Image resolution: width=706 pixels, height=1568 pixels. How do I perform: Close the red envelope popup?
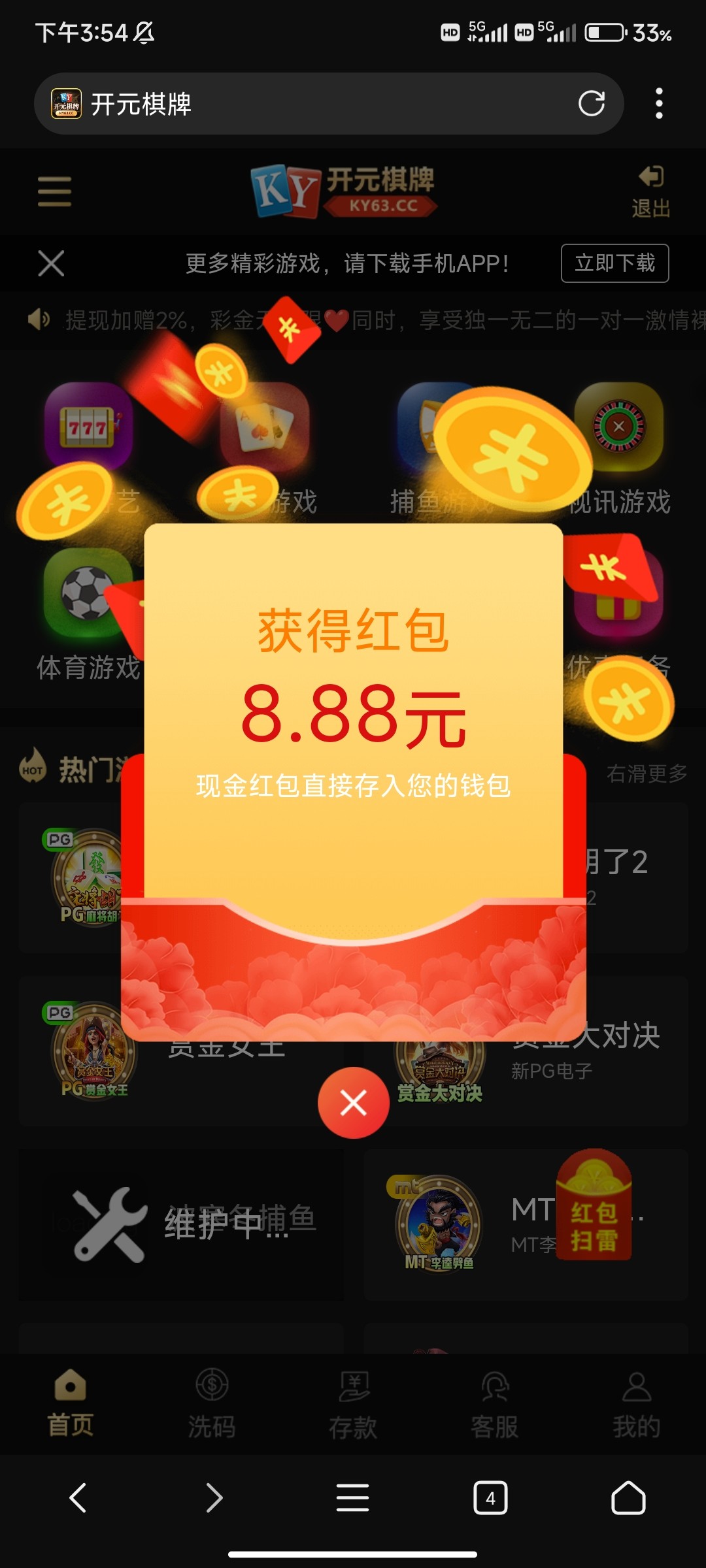click(353, 1103)
